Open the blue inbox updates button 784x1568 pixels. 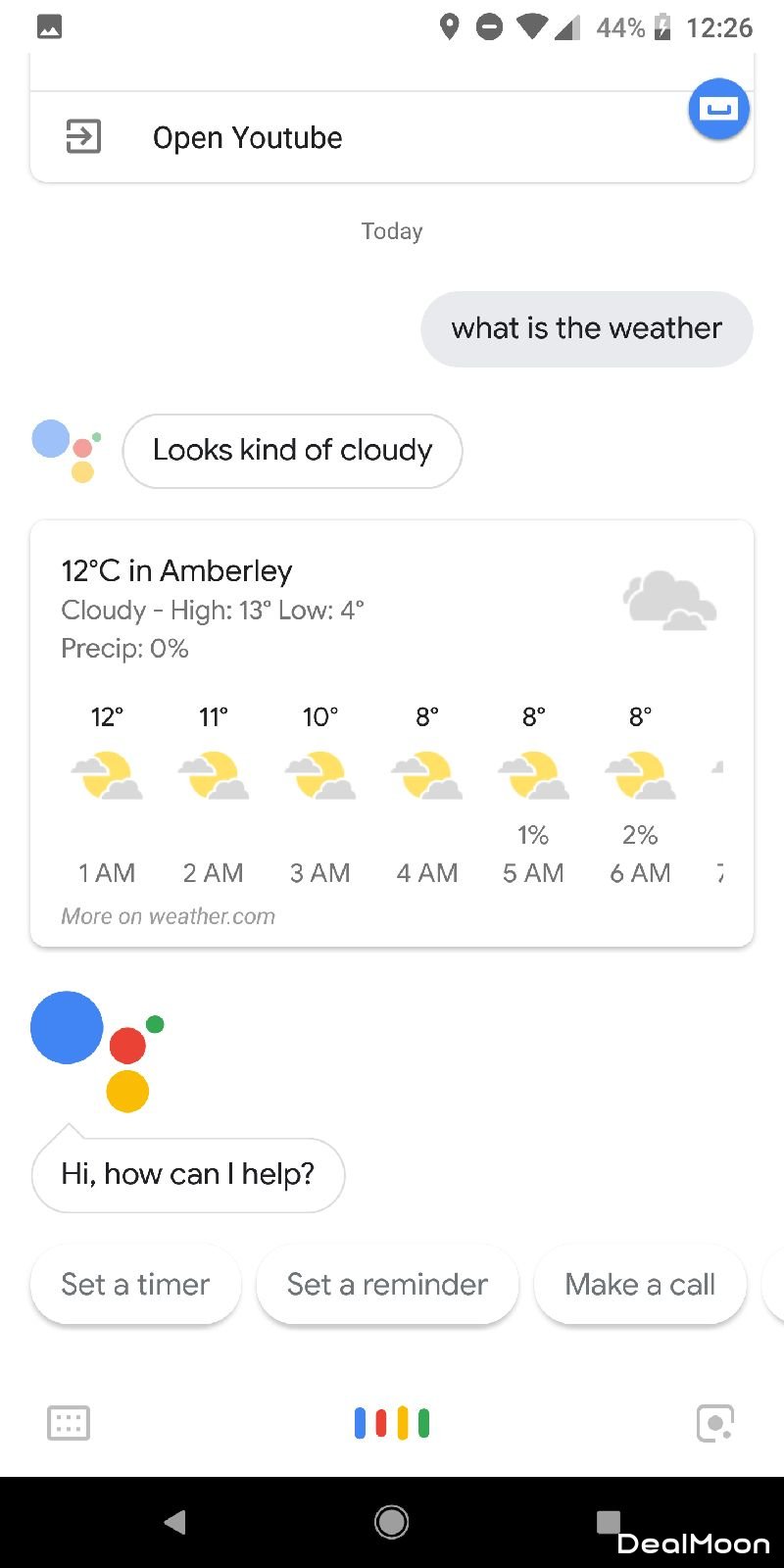pos(718,109)
